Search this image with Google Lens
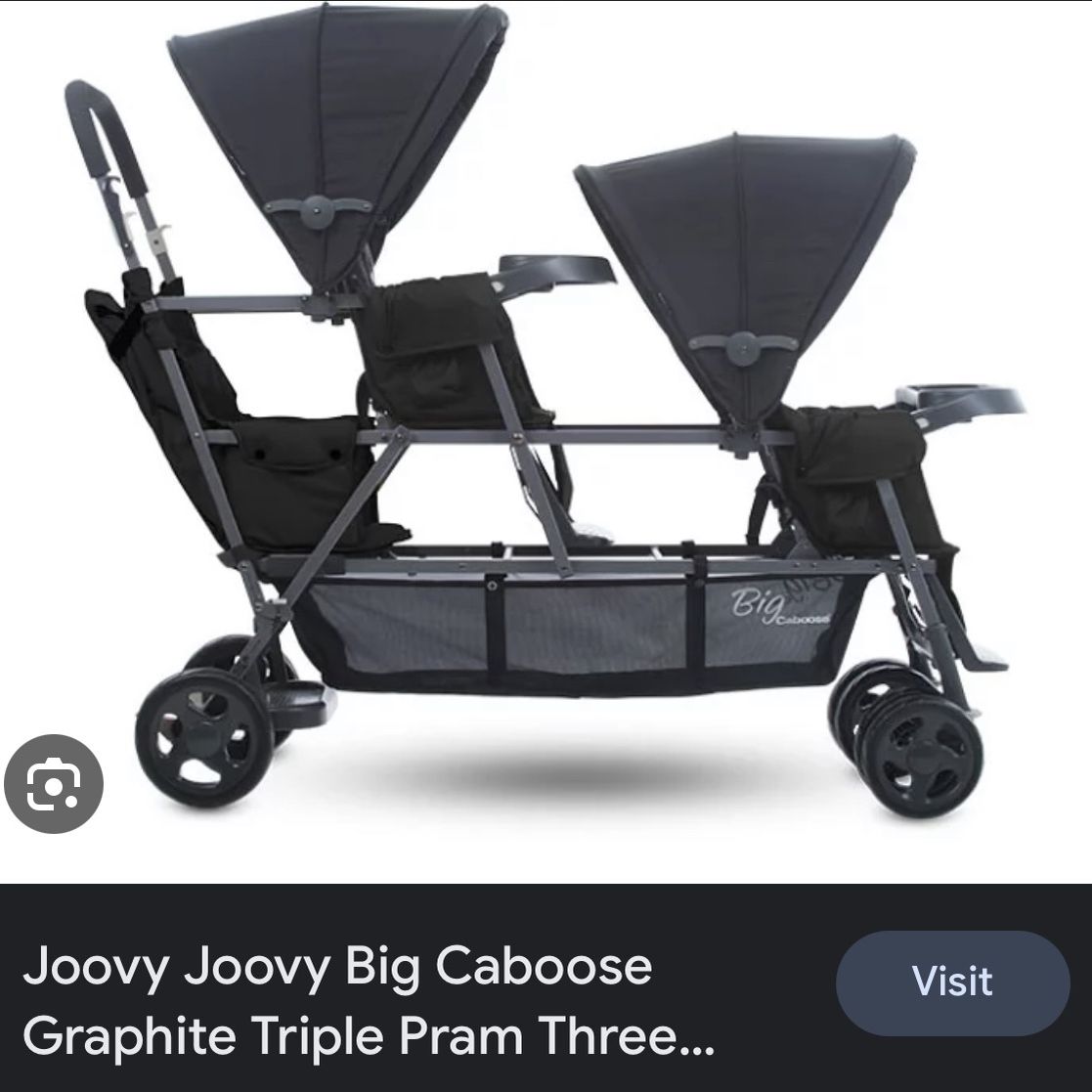1092x1092 pixels. point(53,783)
